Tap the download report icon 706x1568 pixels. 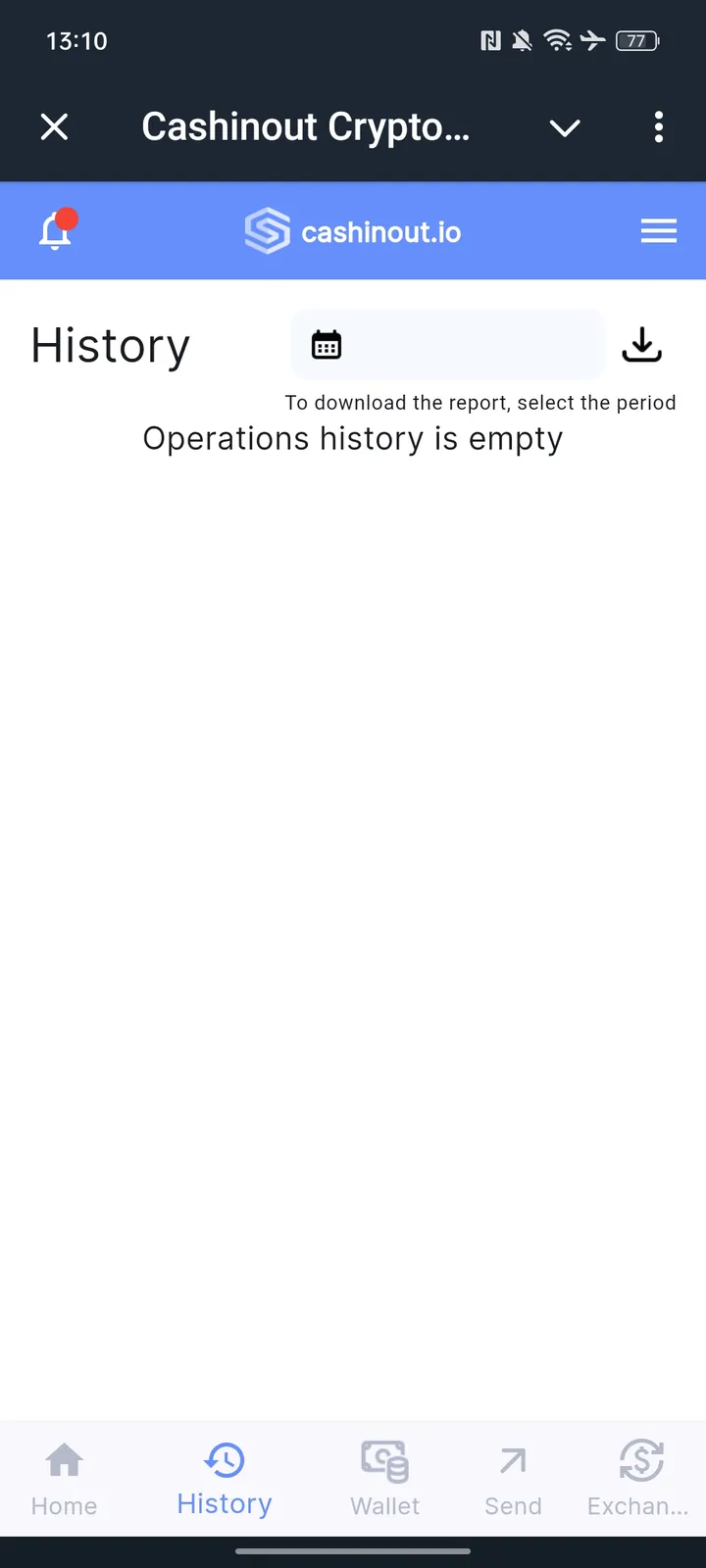tap(642, 344)
